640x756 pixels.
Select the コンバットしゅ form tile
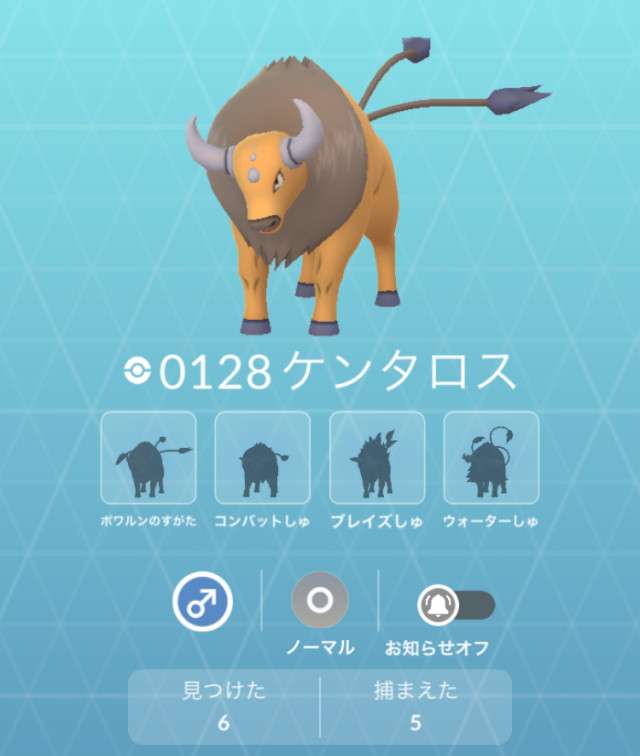click(262, 458)
